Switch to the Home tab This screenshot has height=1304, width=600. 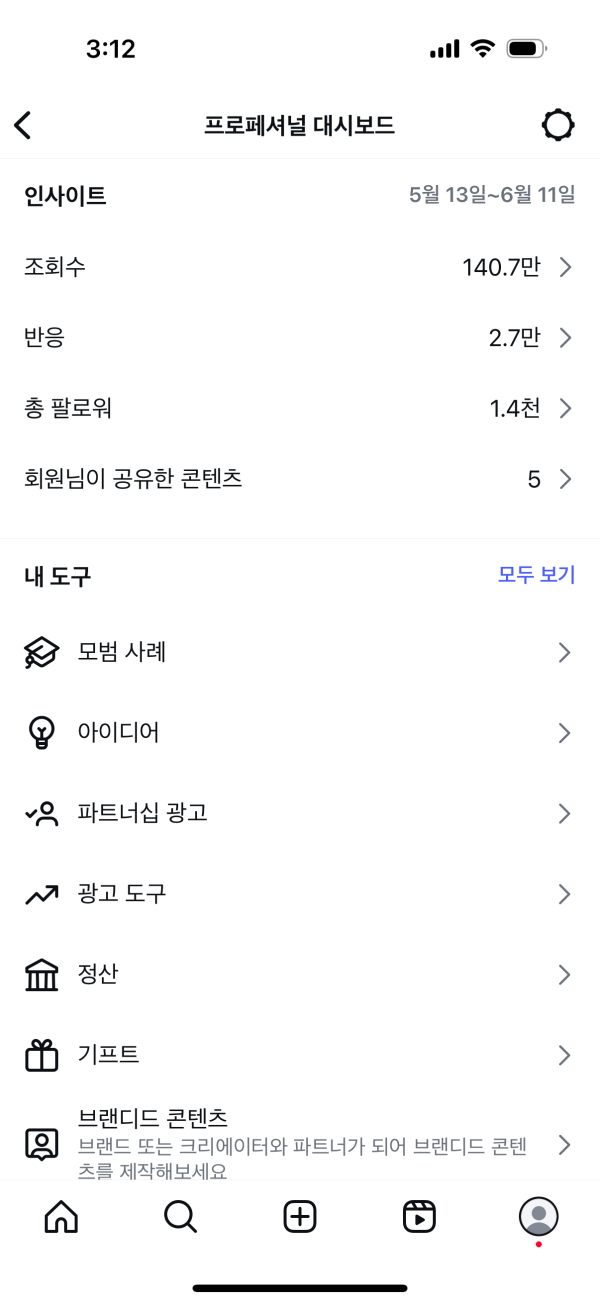click(x=61, y=1216)
